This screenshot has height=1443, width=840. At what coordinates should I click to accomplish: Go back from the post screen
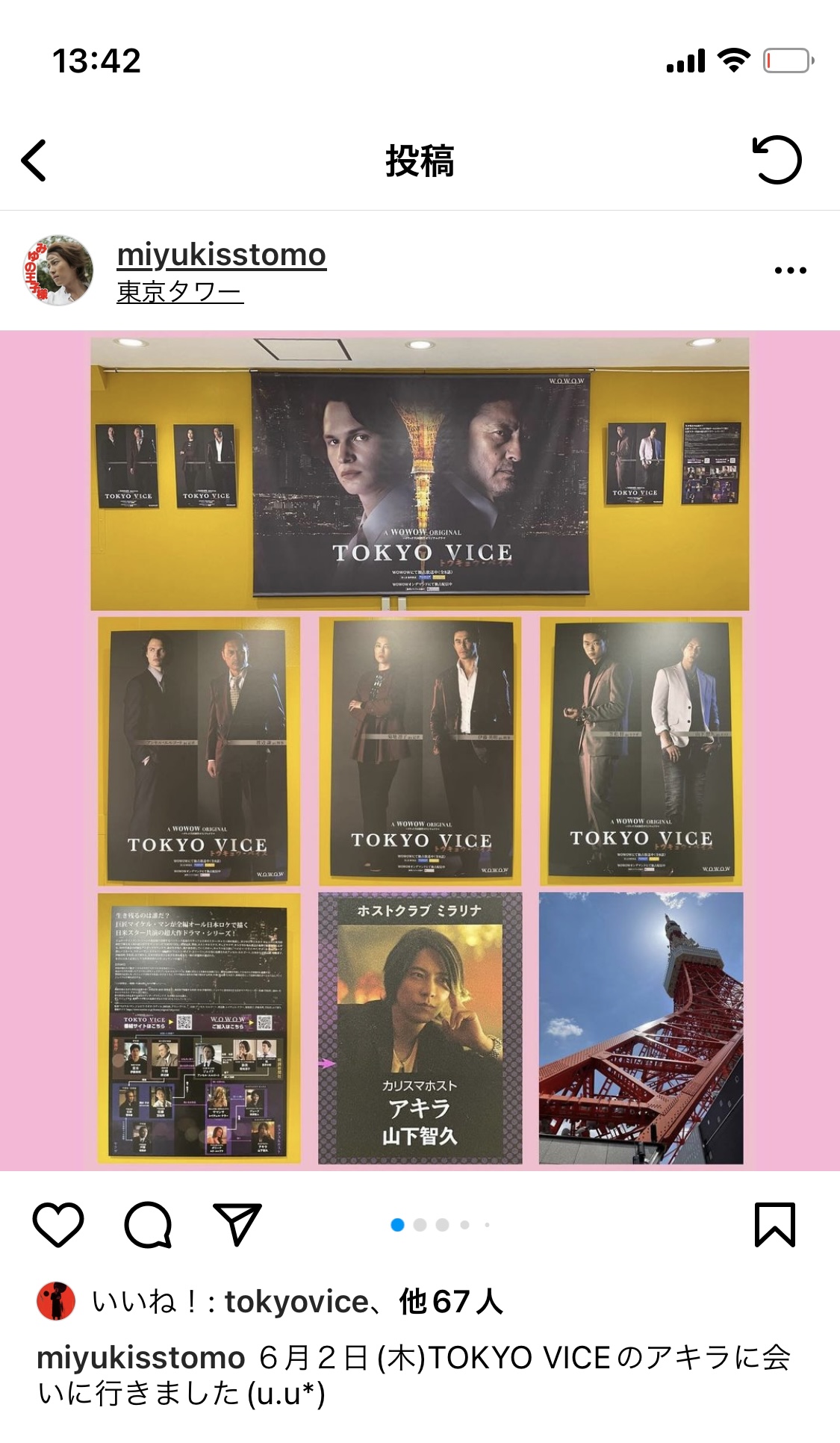click(34, 160)
